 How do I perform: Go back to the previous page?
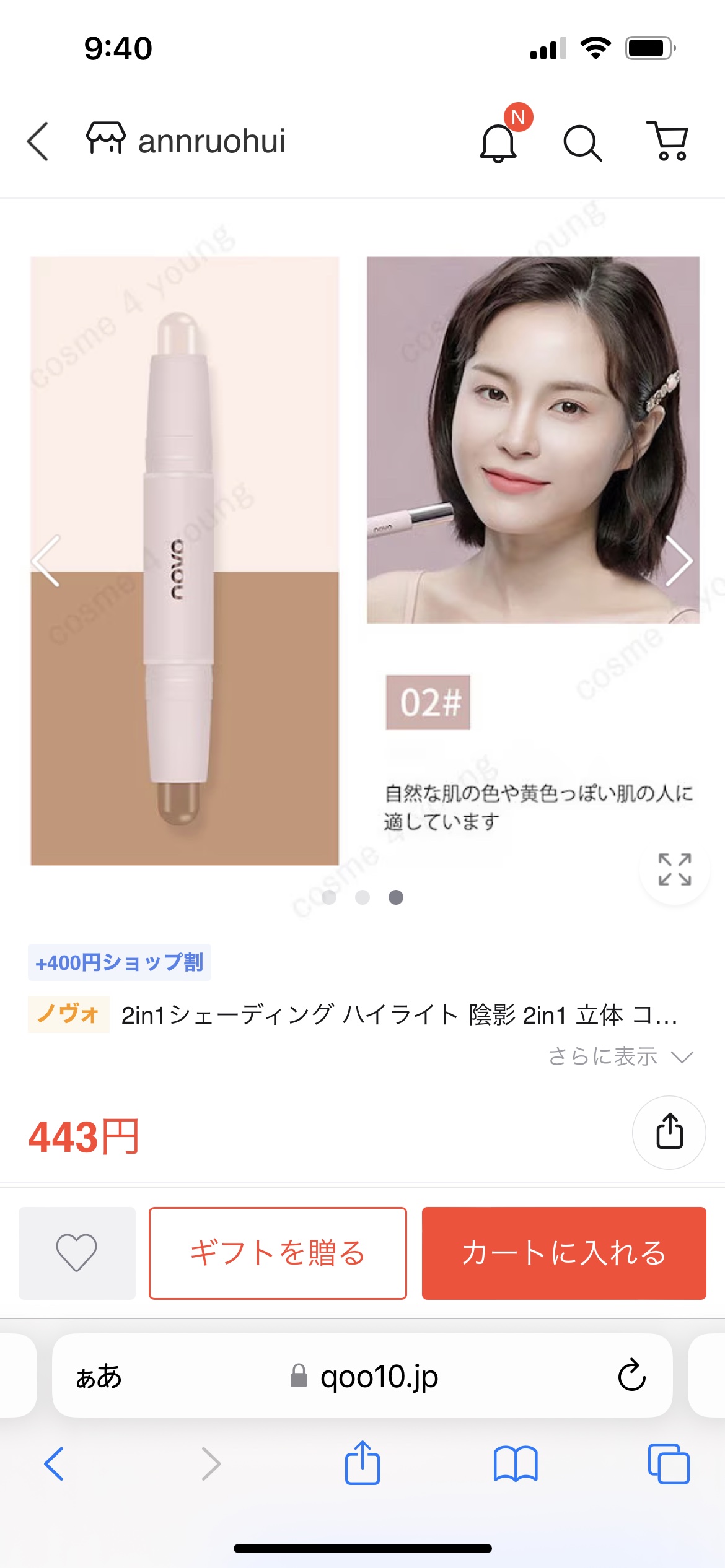pyautogui.click(x=38, y=141)
